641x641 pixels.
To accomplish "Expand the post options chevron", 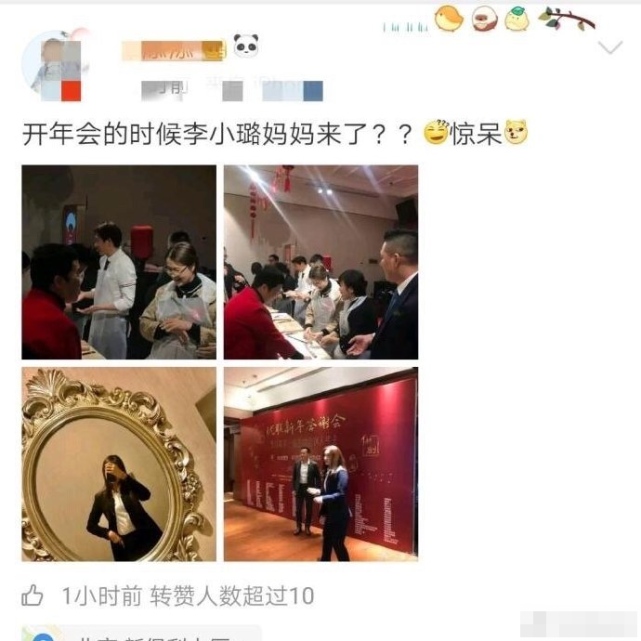I will [x=609, y=48].
